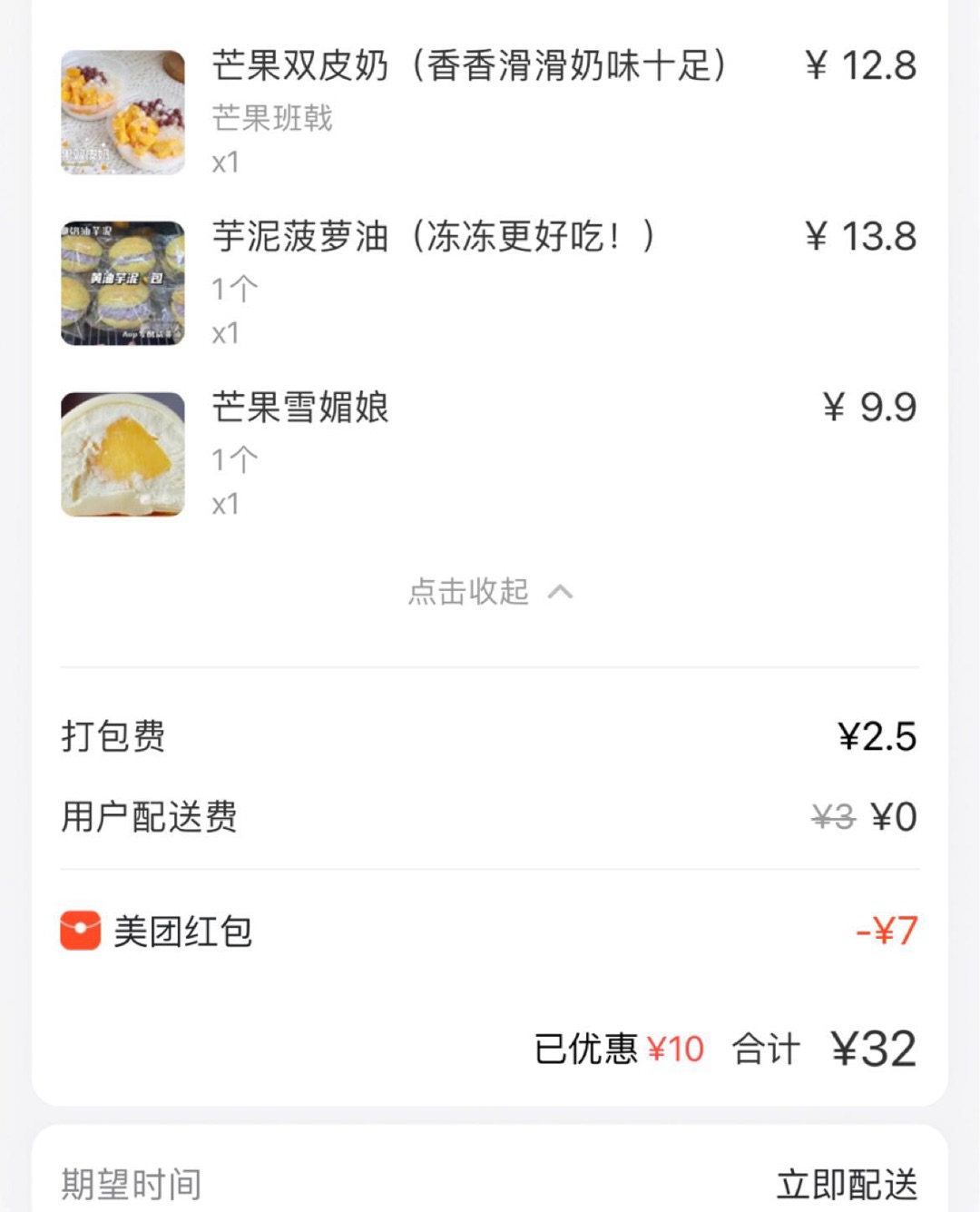Open the 芋泥菠萝油 product image

[122, 283]
